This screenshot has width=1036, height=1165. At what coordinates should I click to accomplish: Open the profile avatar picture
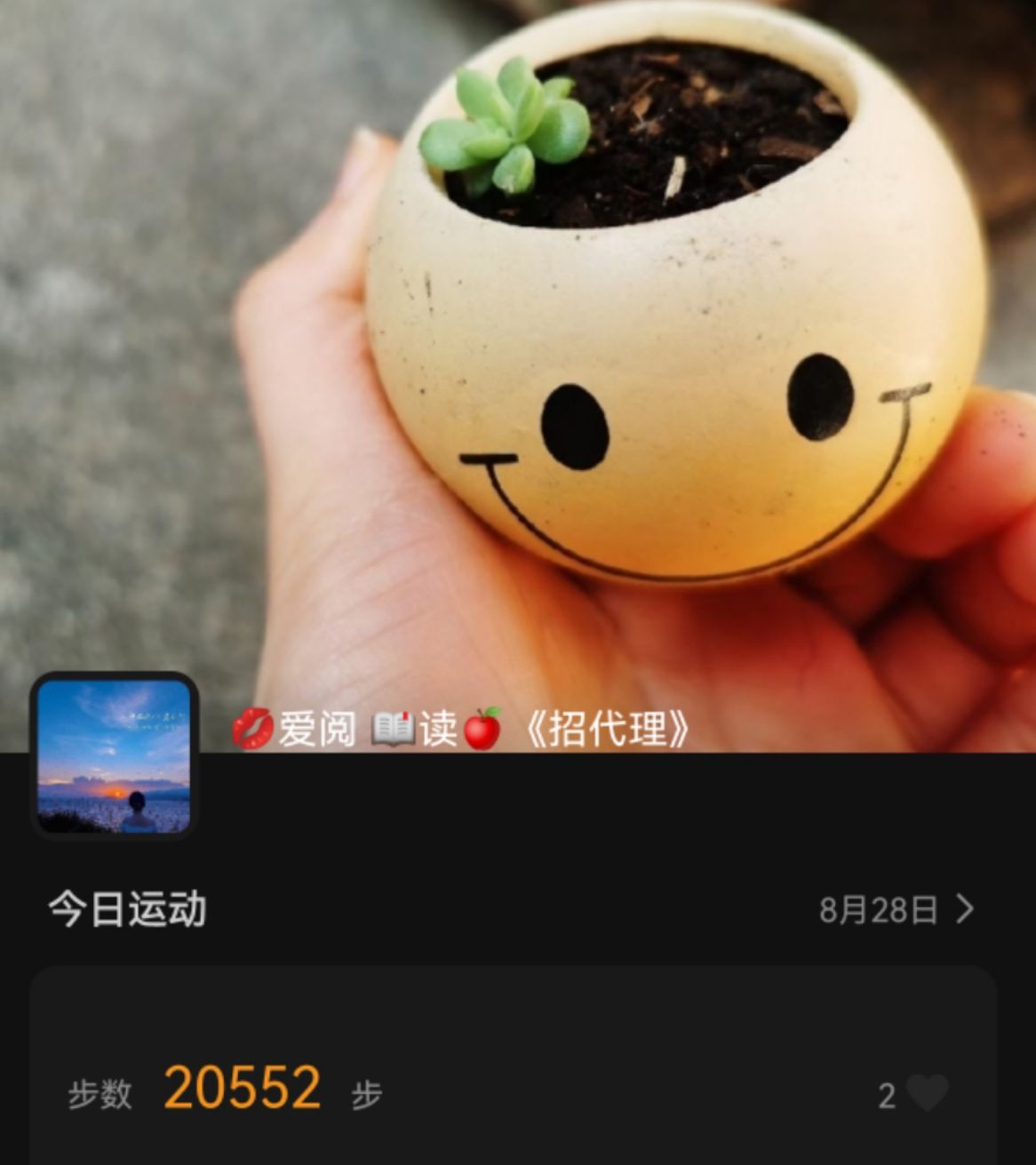(x=114, y=754)
